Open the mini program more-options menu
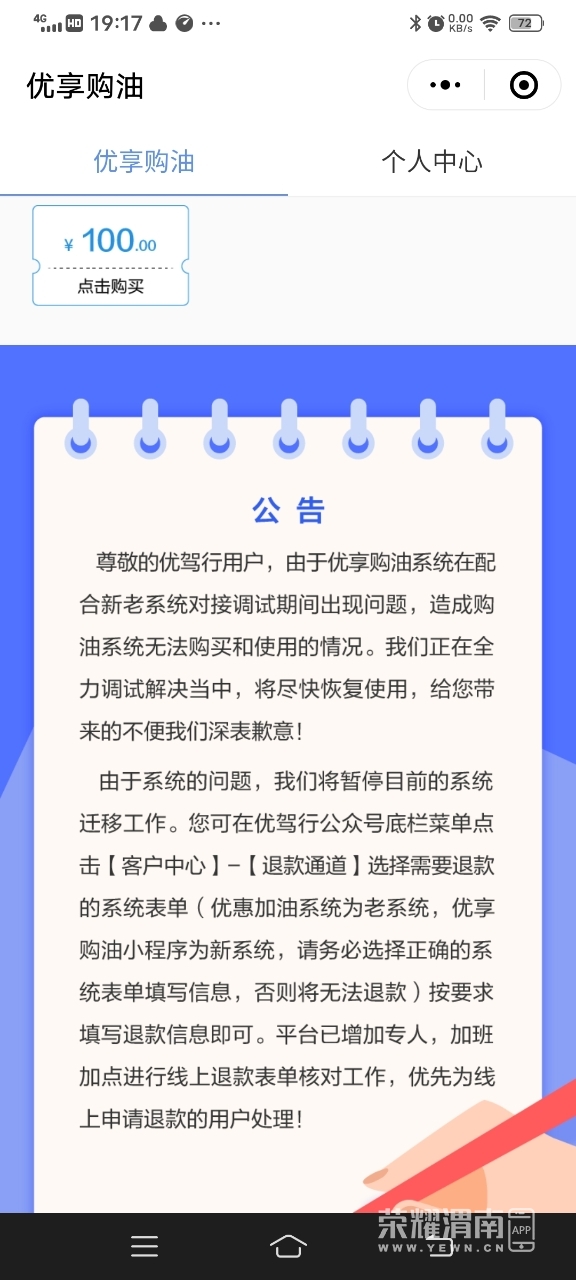 coord(445,86)
